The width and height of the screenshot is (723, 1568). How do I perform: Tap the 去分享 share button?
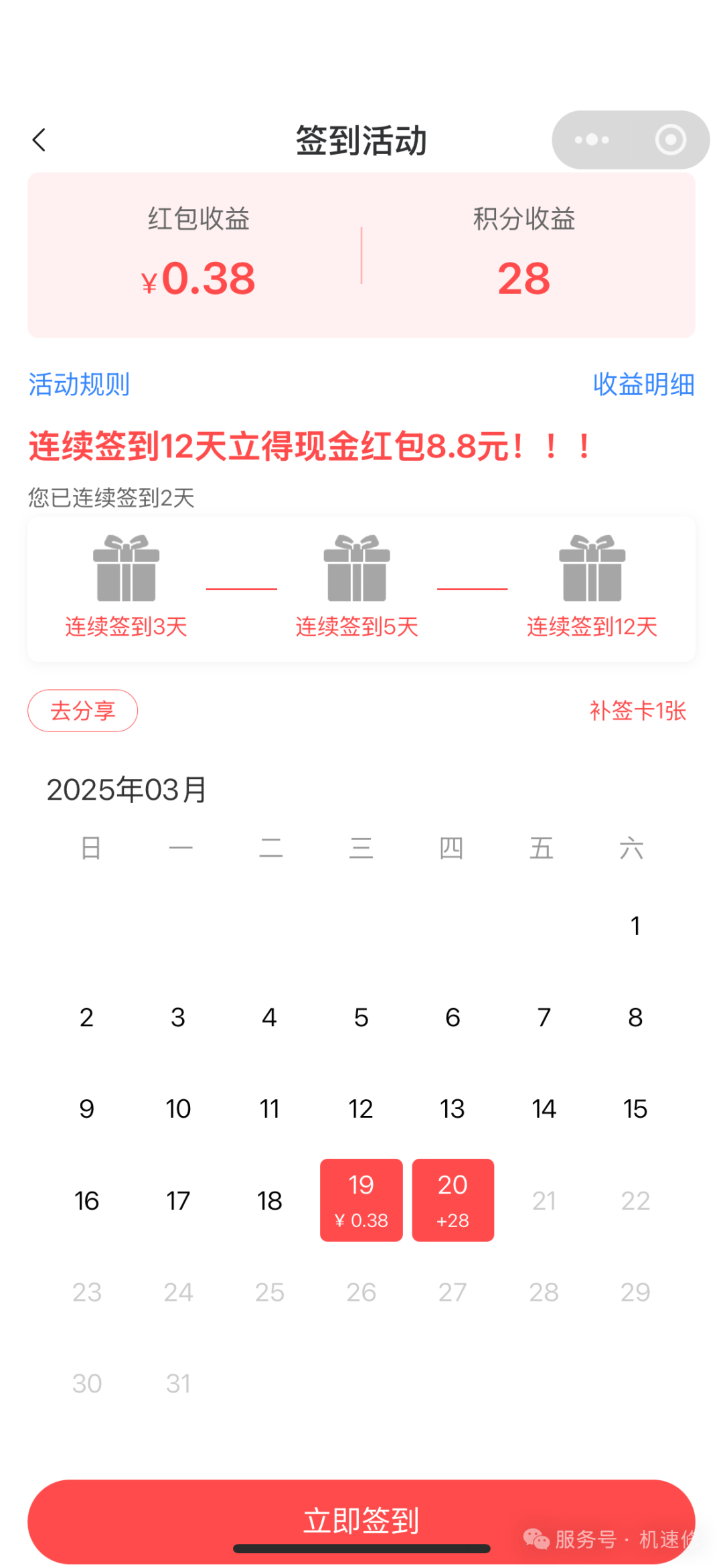coord(83,711)
